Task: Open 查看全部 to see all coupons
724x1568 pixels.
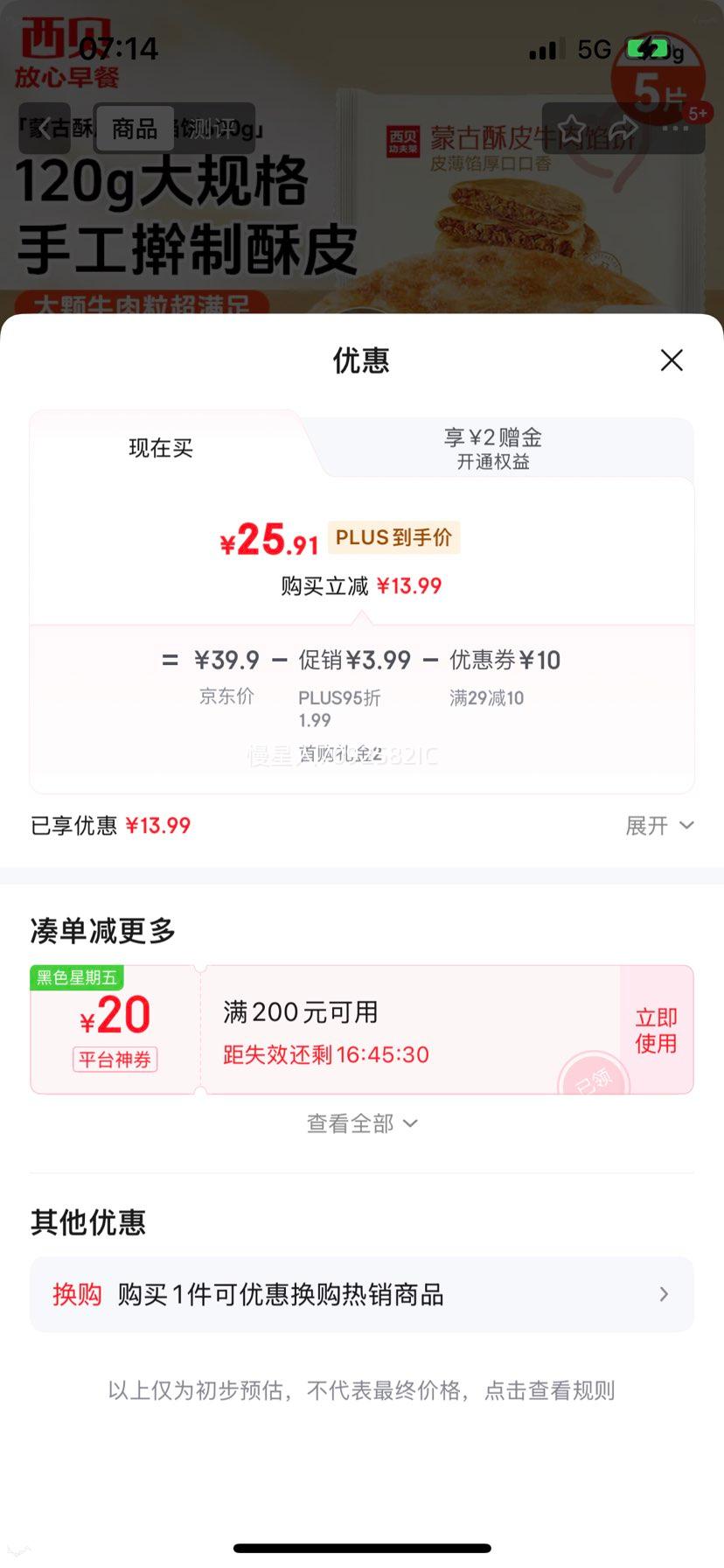Action: [x=361, y=1123]
